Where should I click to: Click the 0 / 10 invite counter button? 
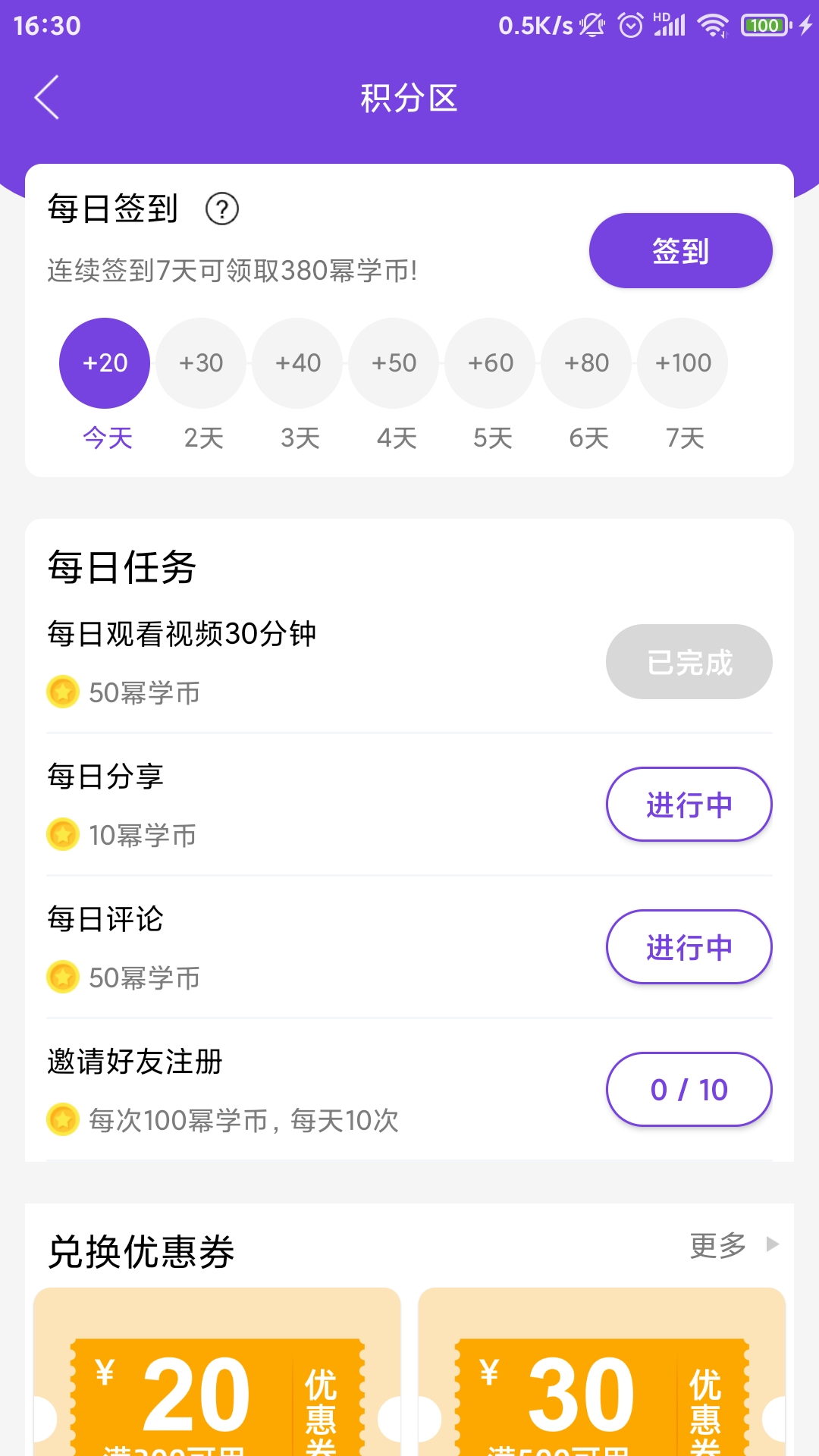click(688, 1090)
